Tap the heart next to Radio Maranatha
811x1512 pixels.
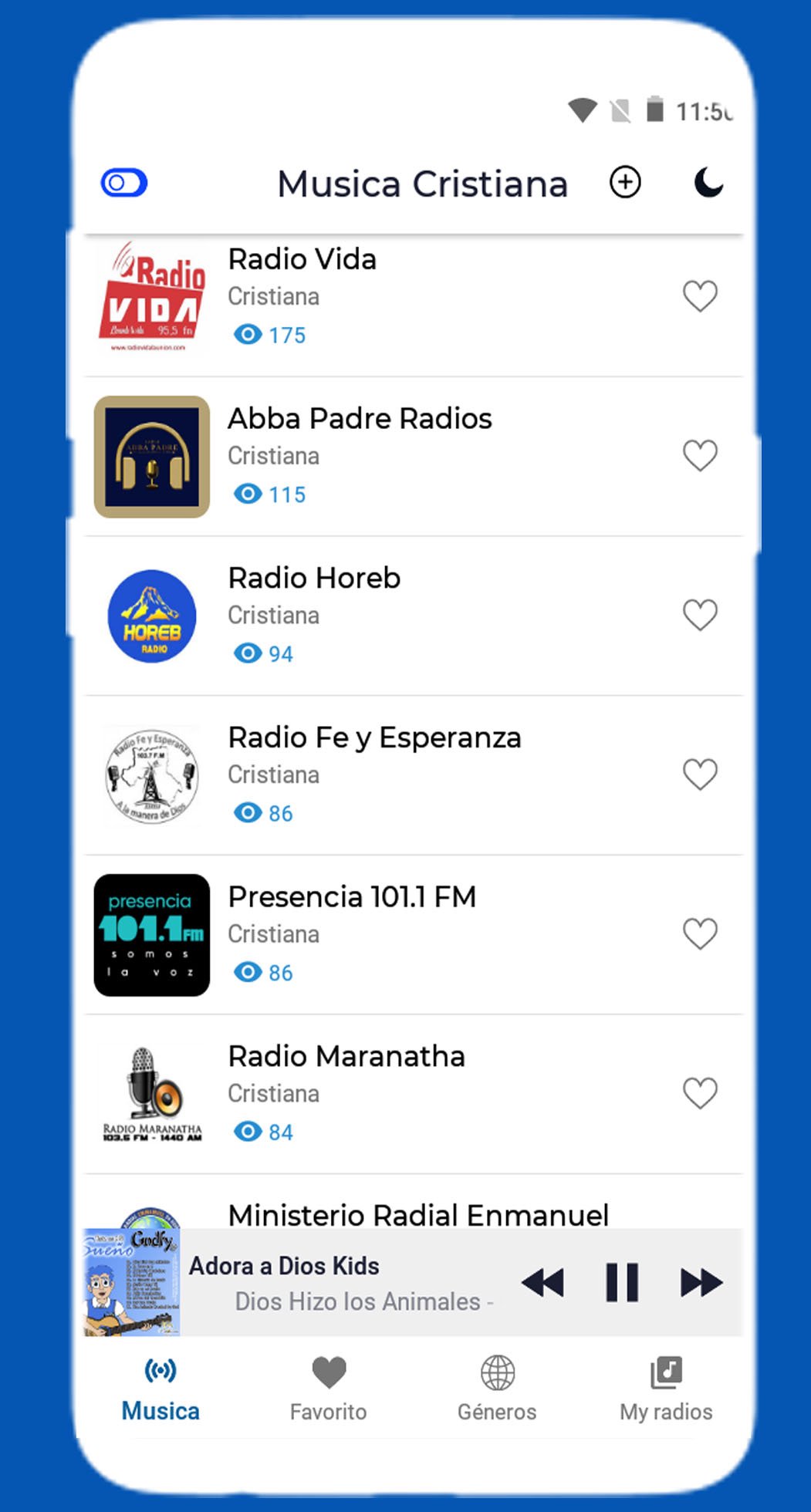pos(700,1093)
